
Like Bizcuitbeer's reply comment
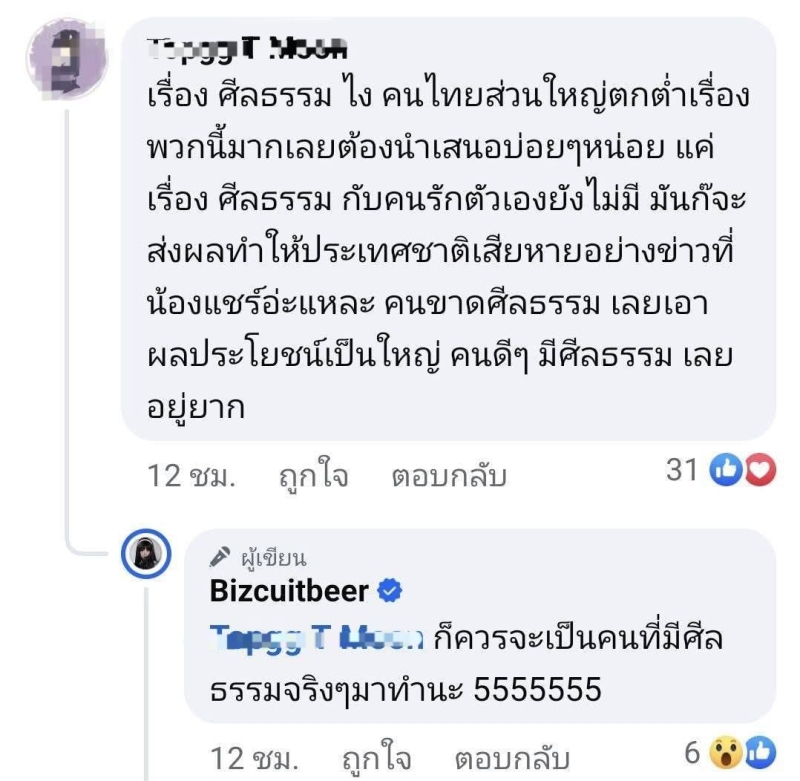pyautogui.click(x=376, y=754)
